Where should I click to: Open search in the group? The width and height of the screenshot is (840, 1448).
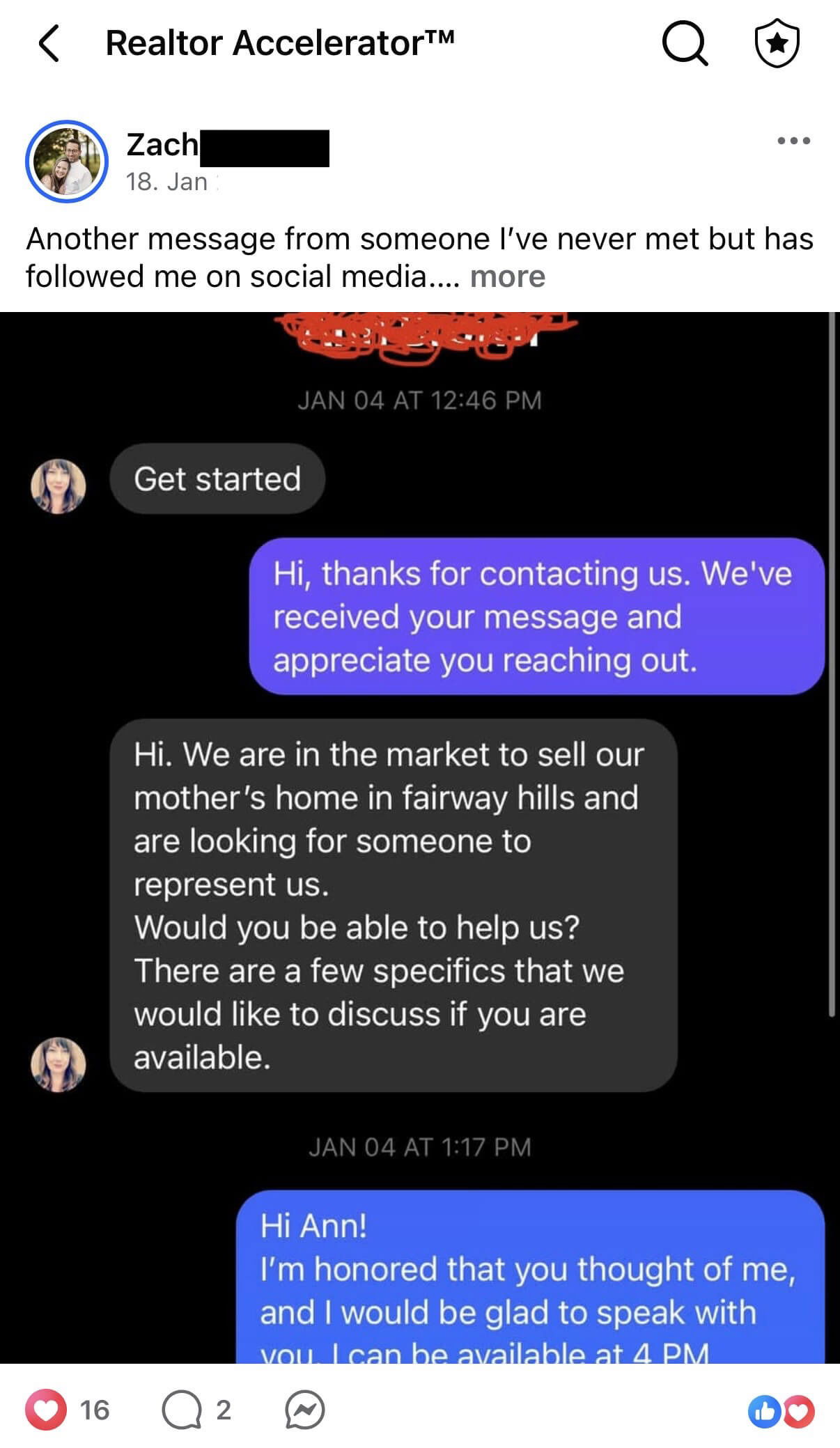[x=684, y=43]
